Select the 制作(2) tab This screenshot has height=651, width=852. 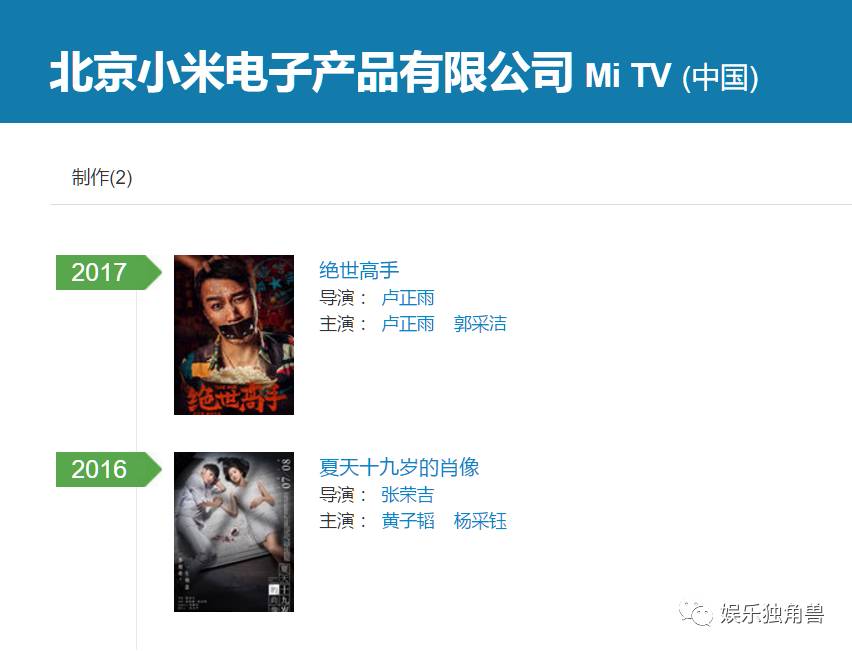pos(102,178)
